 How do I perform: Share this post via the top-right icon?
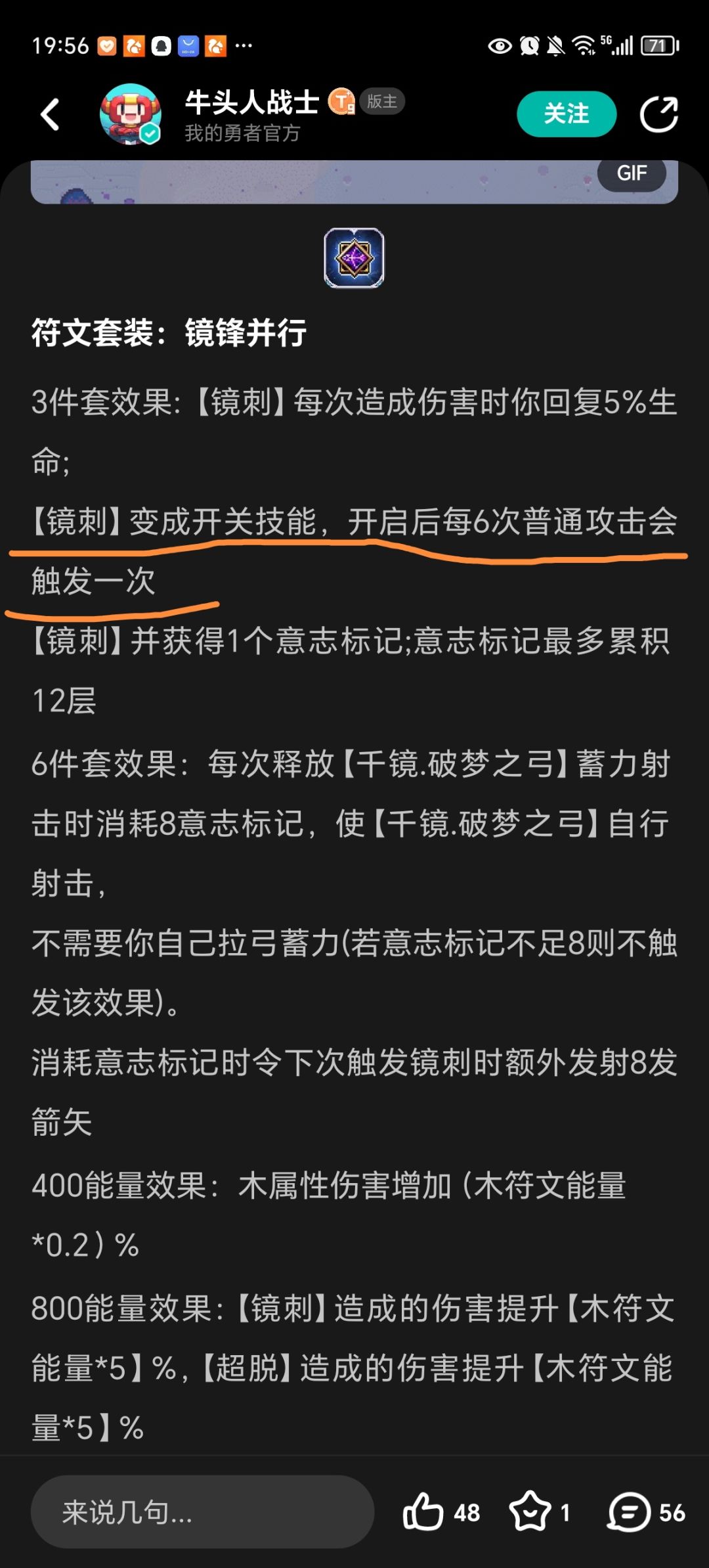tap(658, 114)
